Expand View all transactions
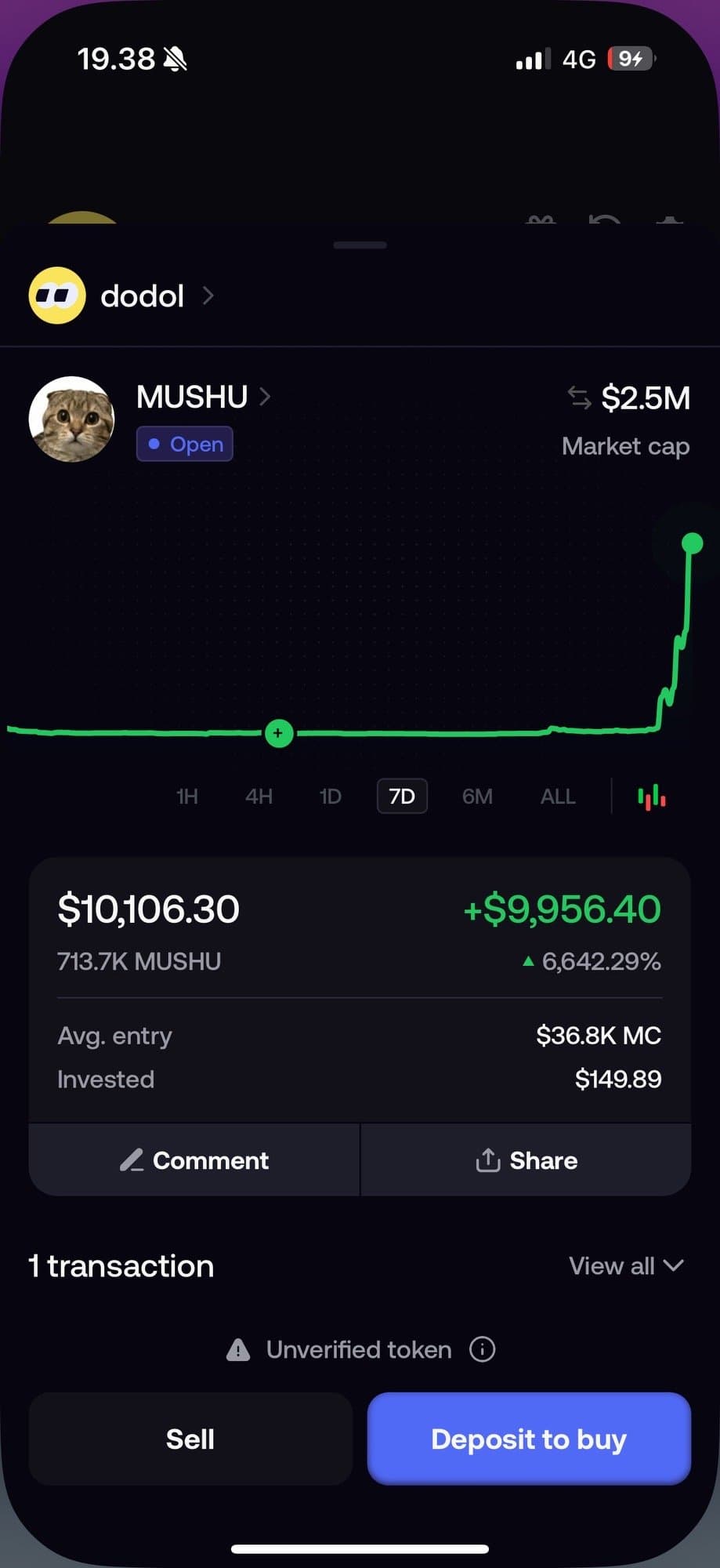 pyautogui.click(x=626, y=1266)
